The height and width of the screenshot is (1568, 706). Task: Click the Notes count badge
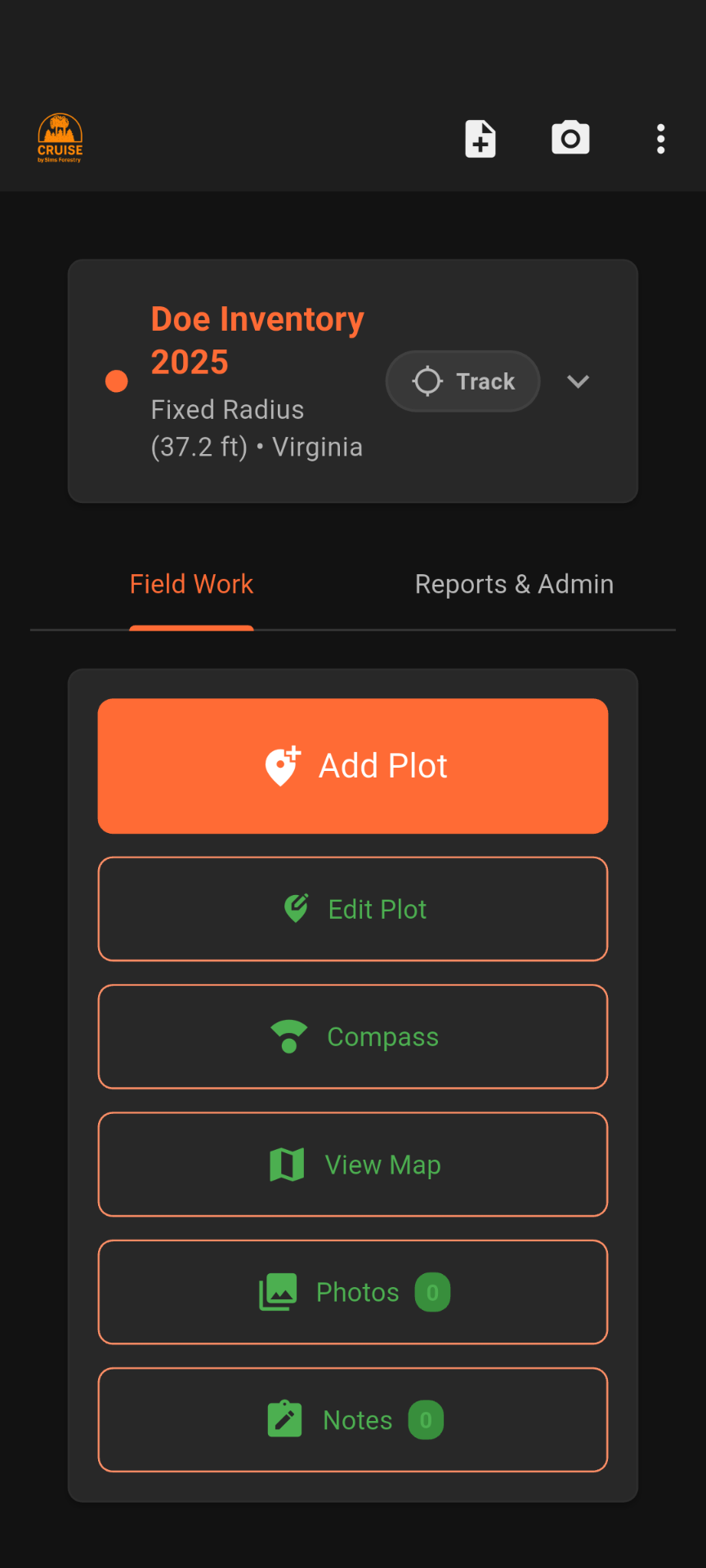click(x=424, y=1419)
